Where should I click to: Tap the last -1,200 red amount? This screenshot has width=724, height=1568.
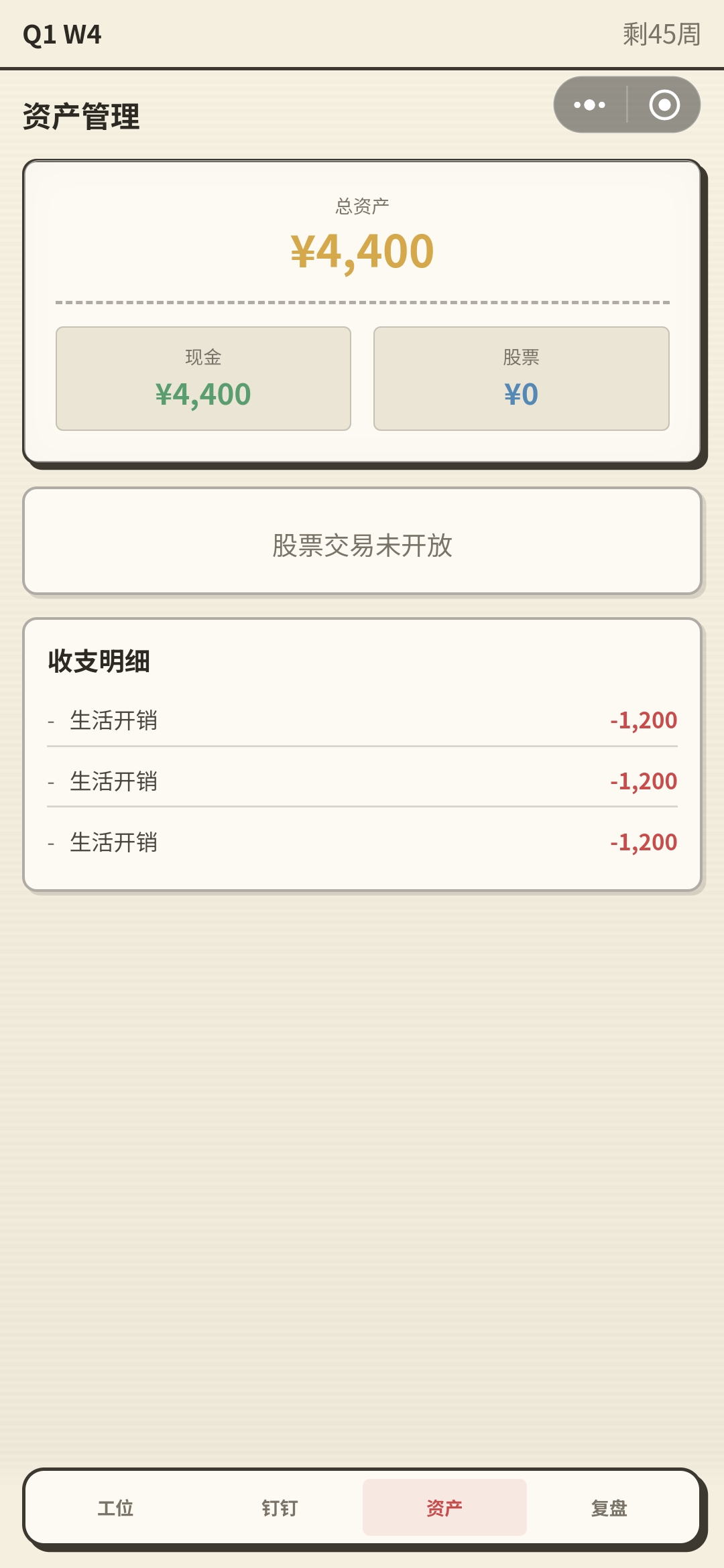pos(643,842)
